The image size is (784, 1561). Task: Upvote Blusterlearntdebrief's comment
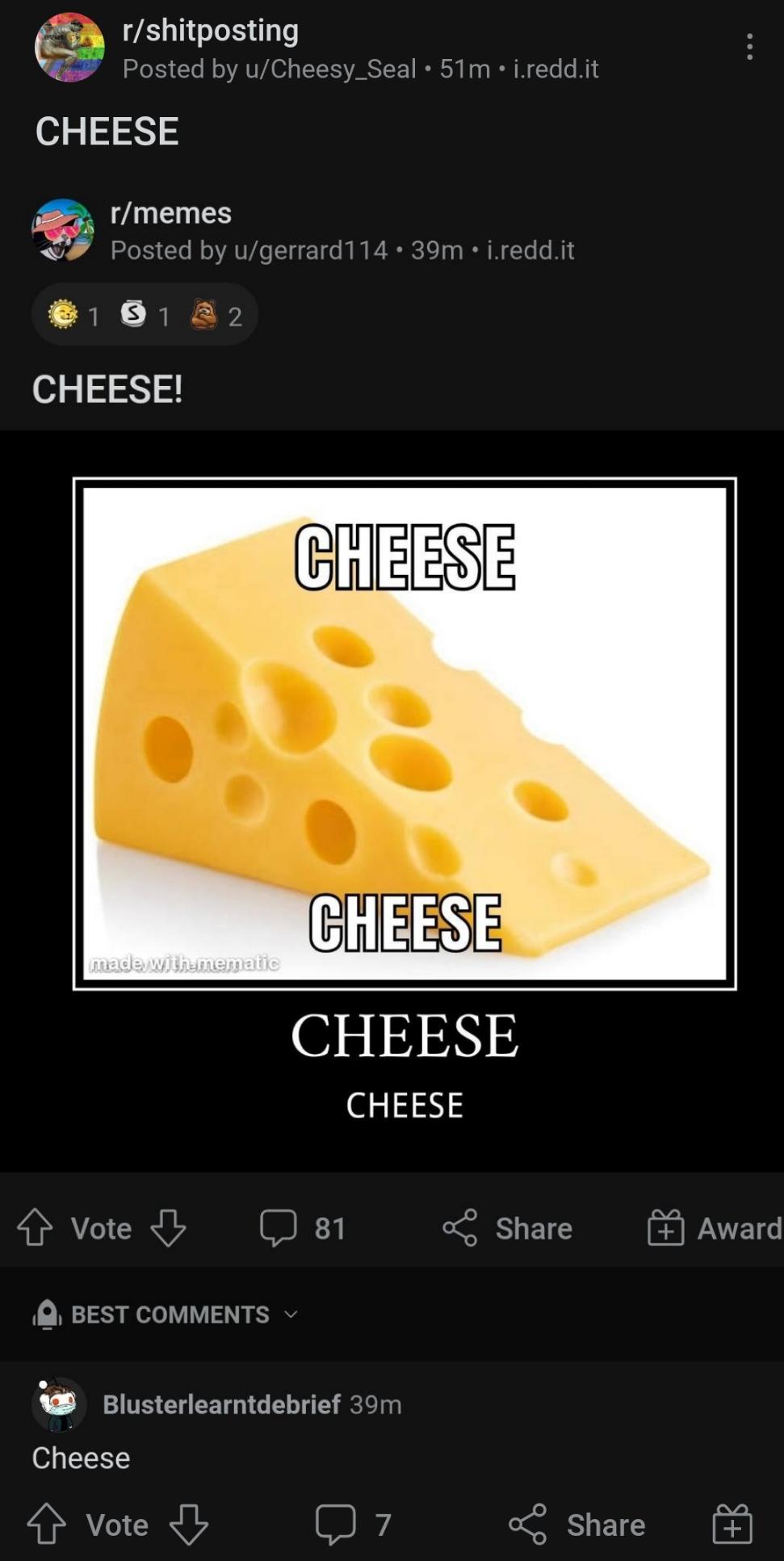tap(48, 1525)
